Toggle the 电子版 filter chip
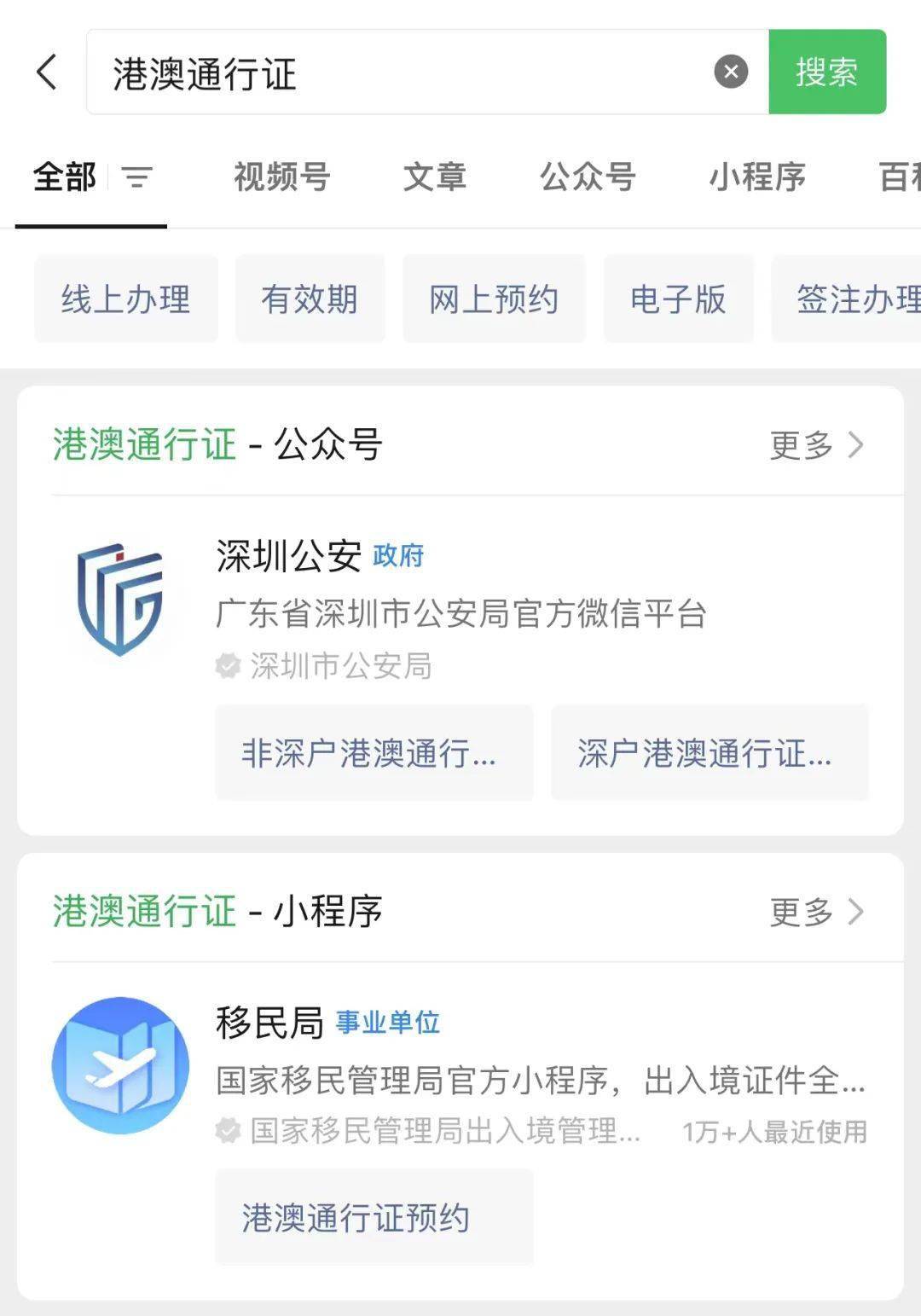The image size is (921, 1316). tap(678, 299)
